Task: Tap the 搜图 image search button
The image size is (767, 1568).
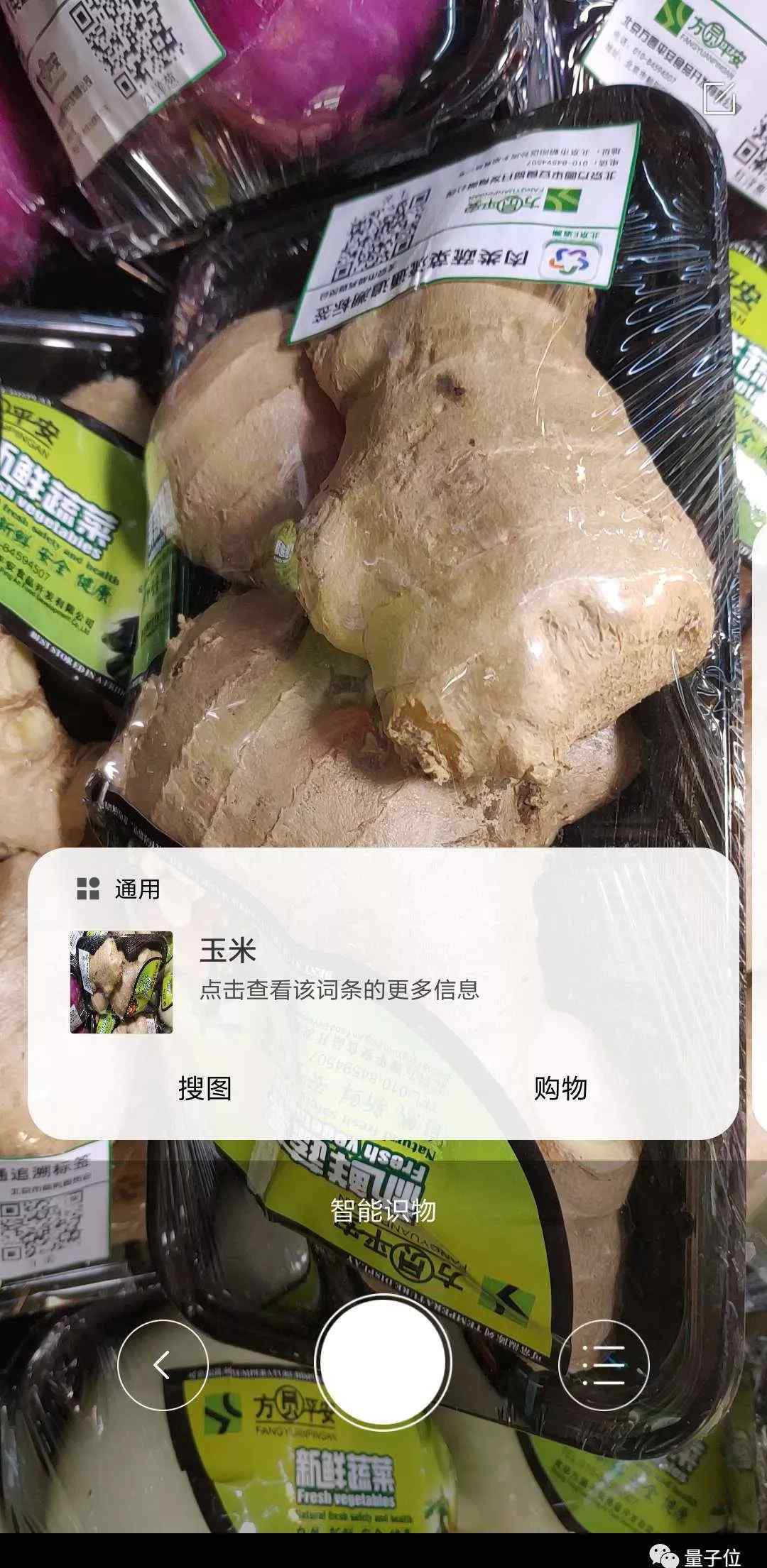Action: [x=205, y=1088]
